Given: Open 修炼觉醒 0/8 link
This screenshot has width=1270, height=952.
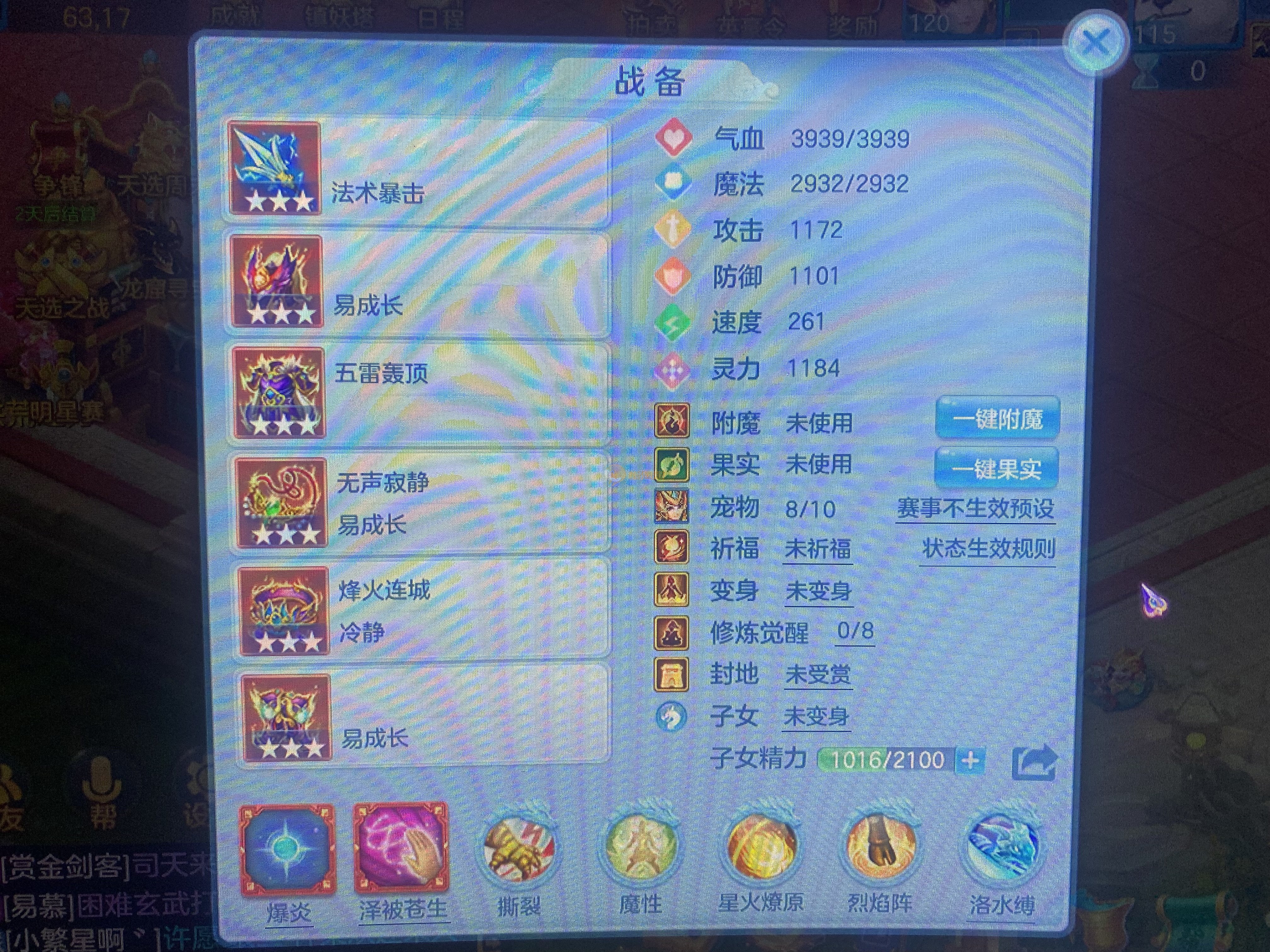Looking at the screenshot, I should point(854,631).
